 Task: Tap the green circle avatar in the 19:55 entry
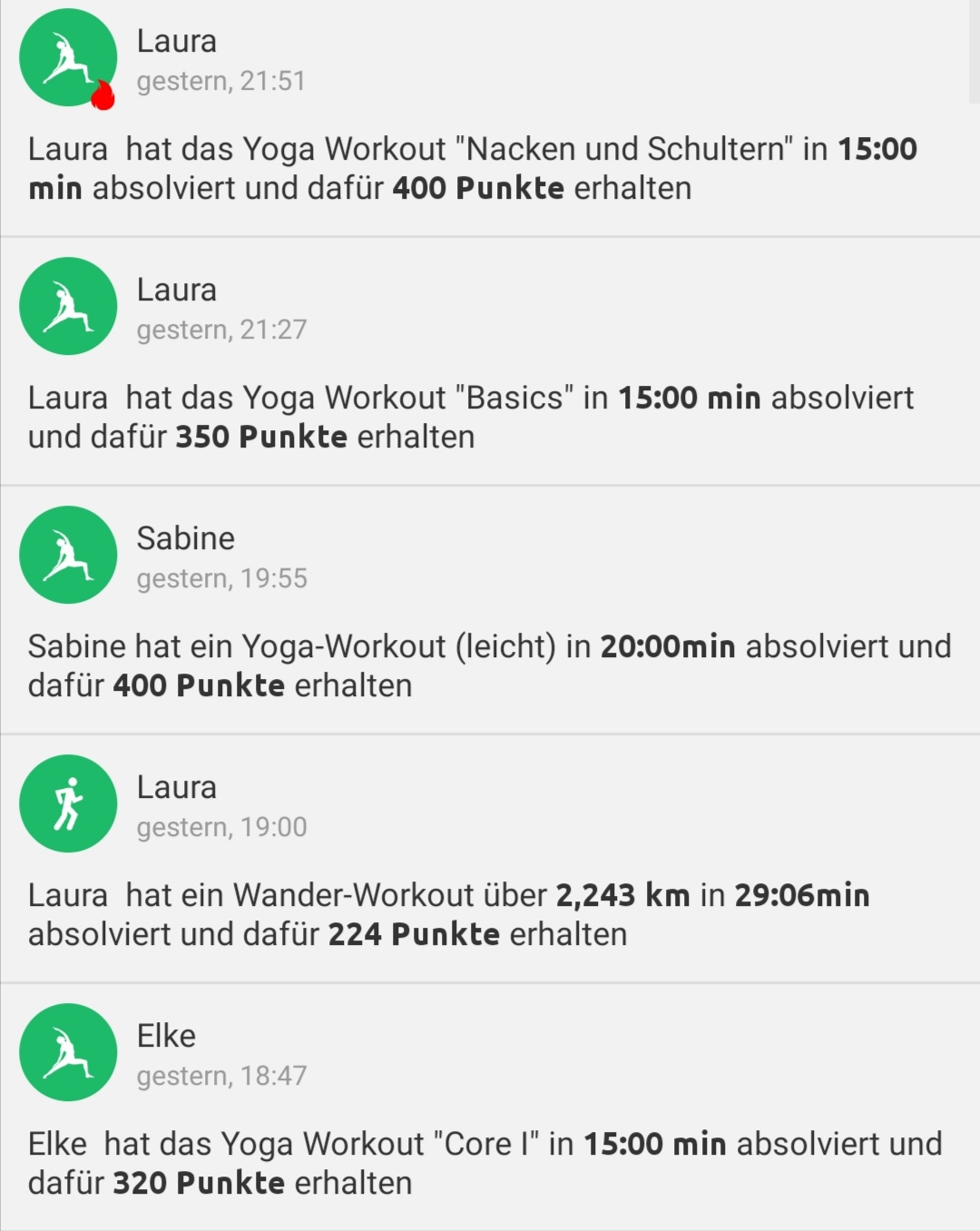click(68, 554)
